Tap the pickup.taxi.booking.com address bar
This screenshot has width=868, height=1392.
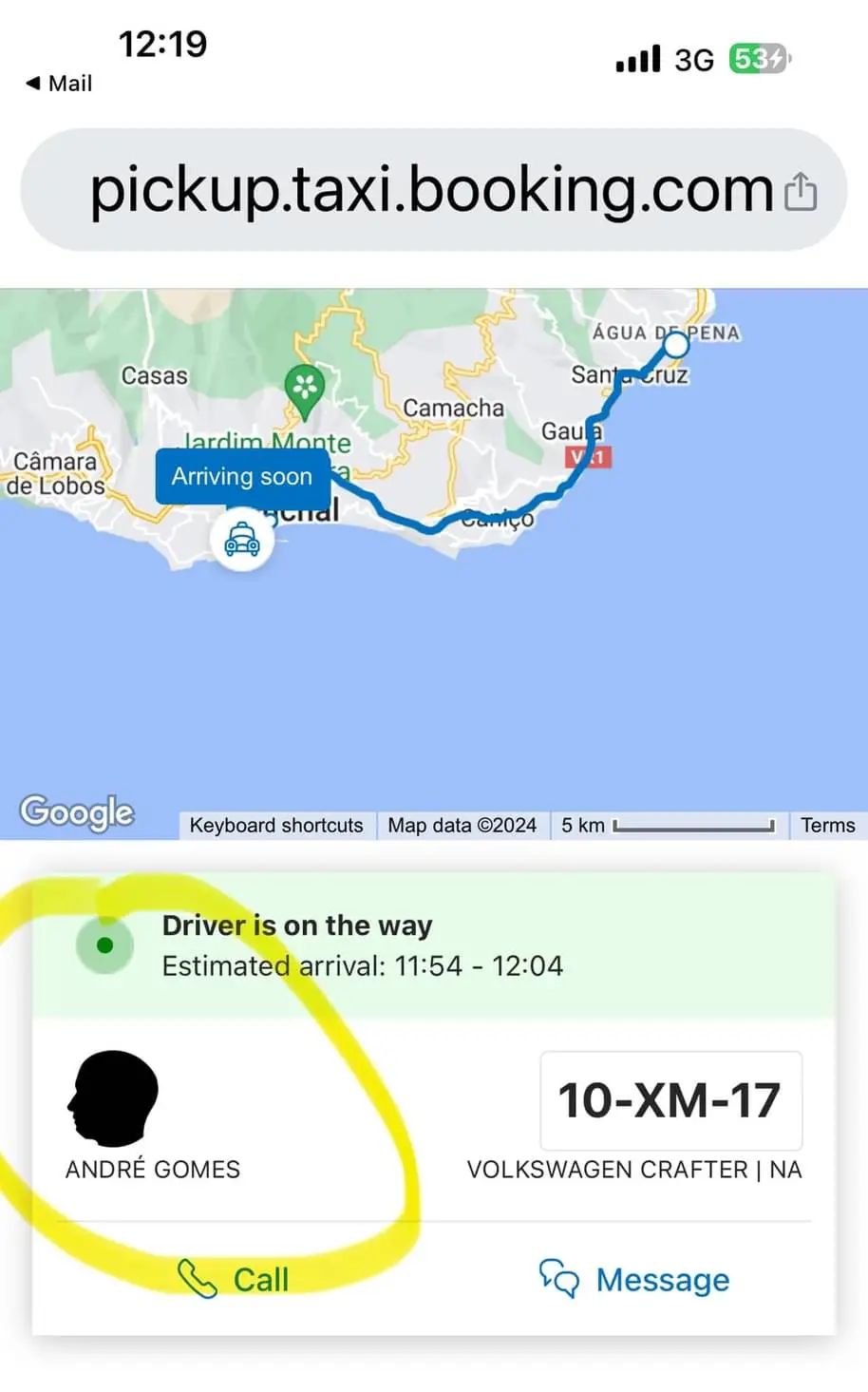click(432, 190)
